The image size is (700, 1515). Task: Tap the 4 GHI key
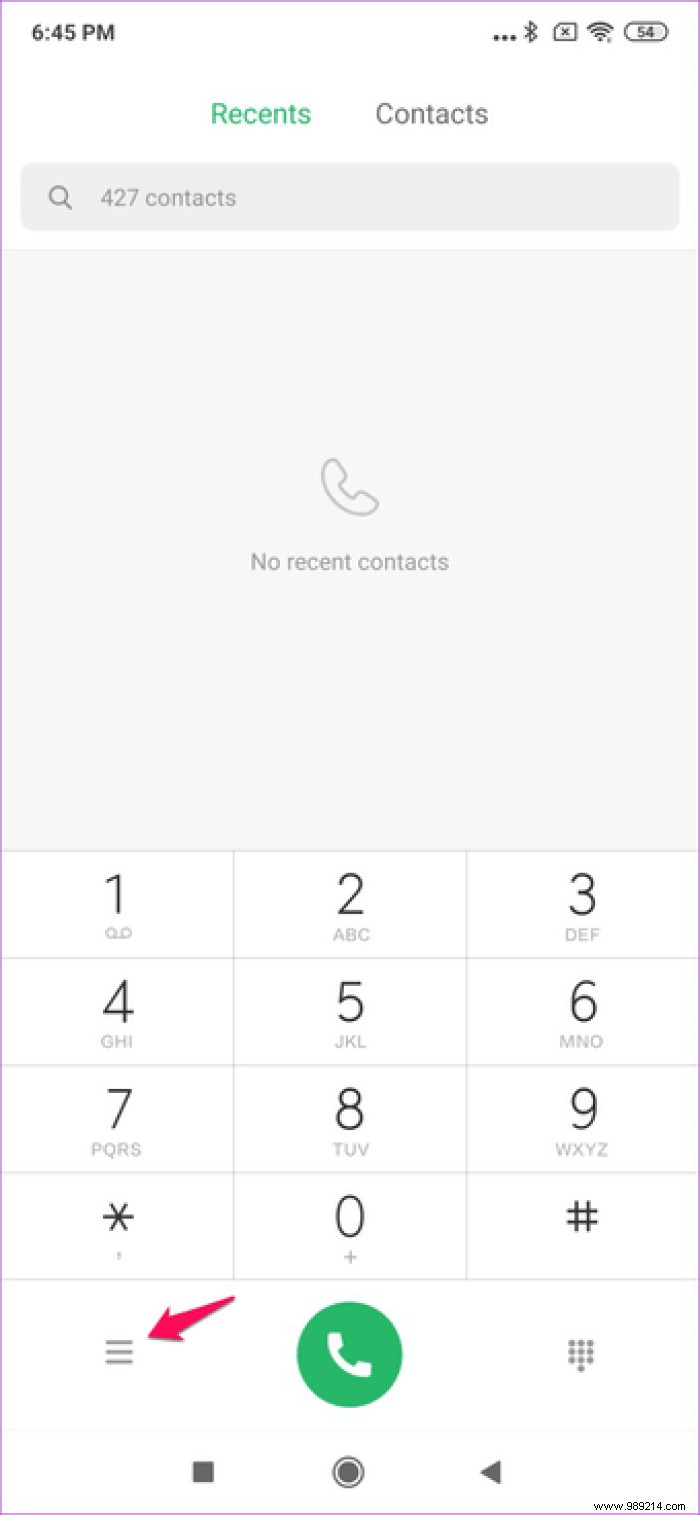click(118, 1012)
